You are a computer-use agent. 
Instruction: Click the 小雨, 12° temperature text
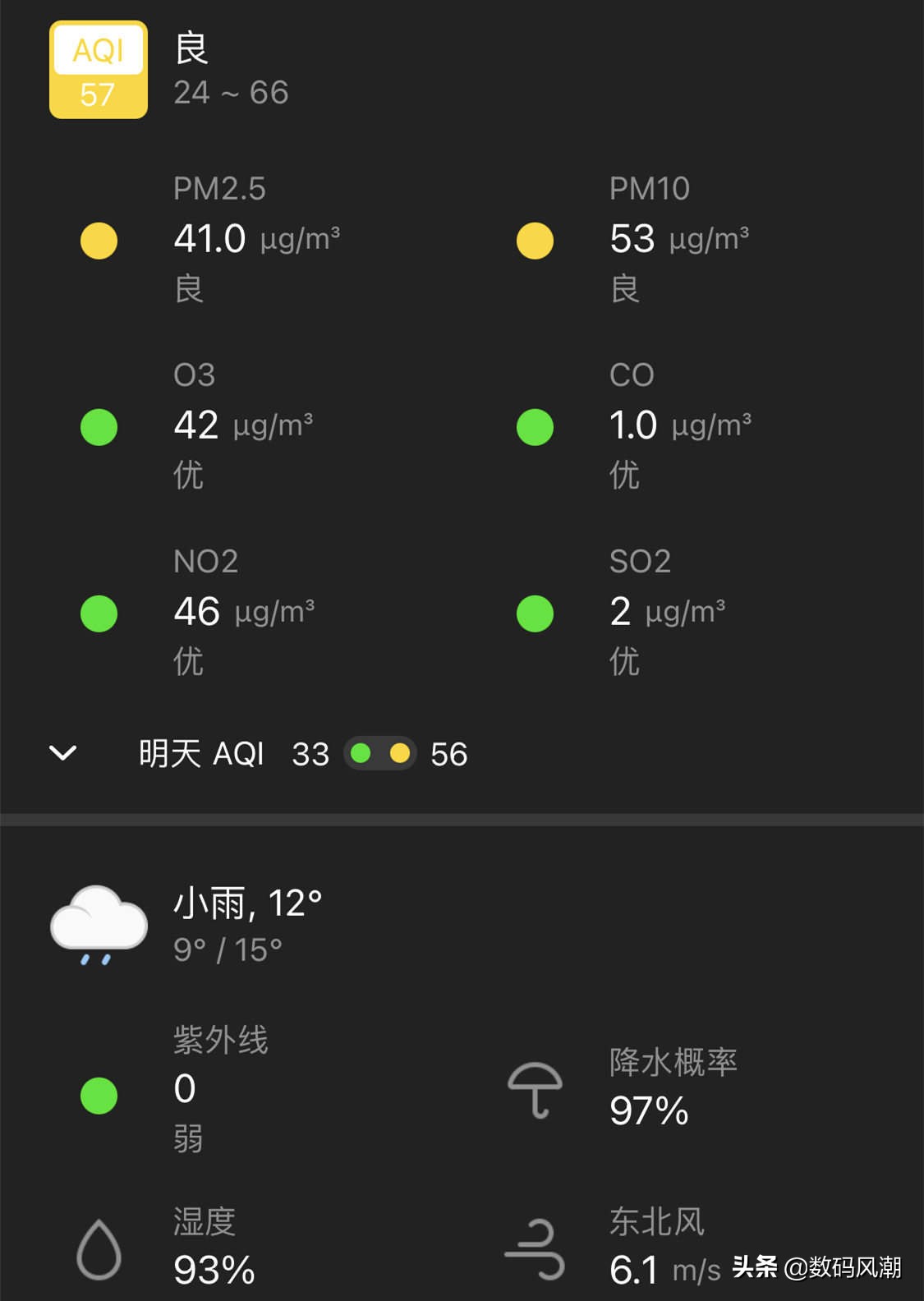point(246,903)
